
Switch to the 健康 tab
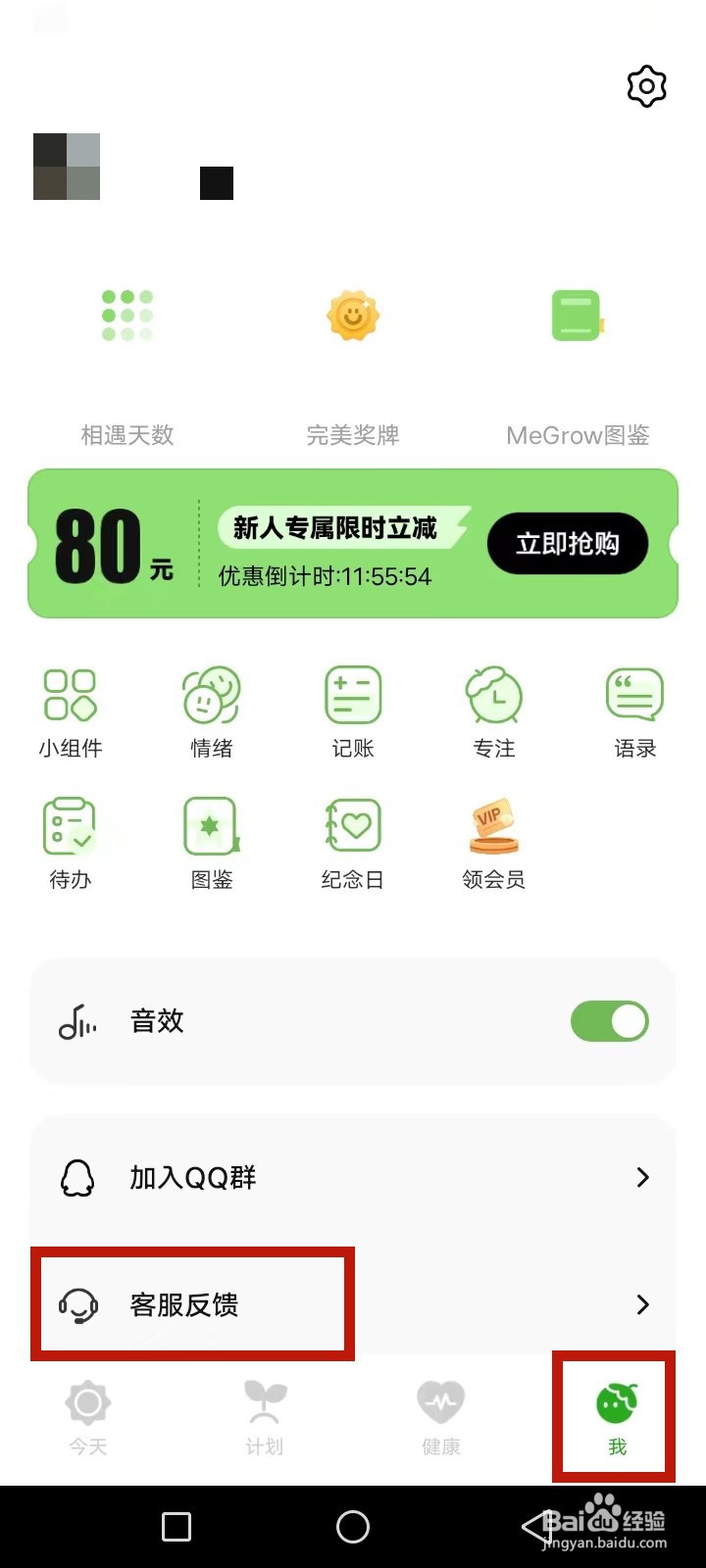point(440,1416)
